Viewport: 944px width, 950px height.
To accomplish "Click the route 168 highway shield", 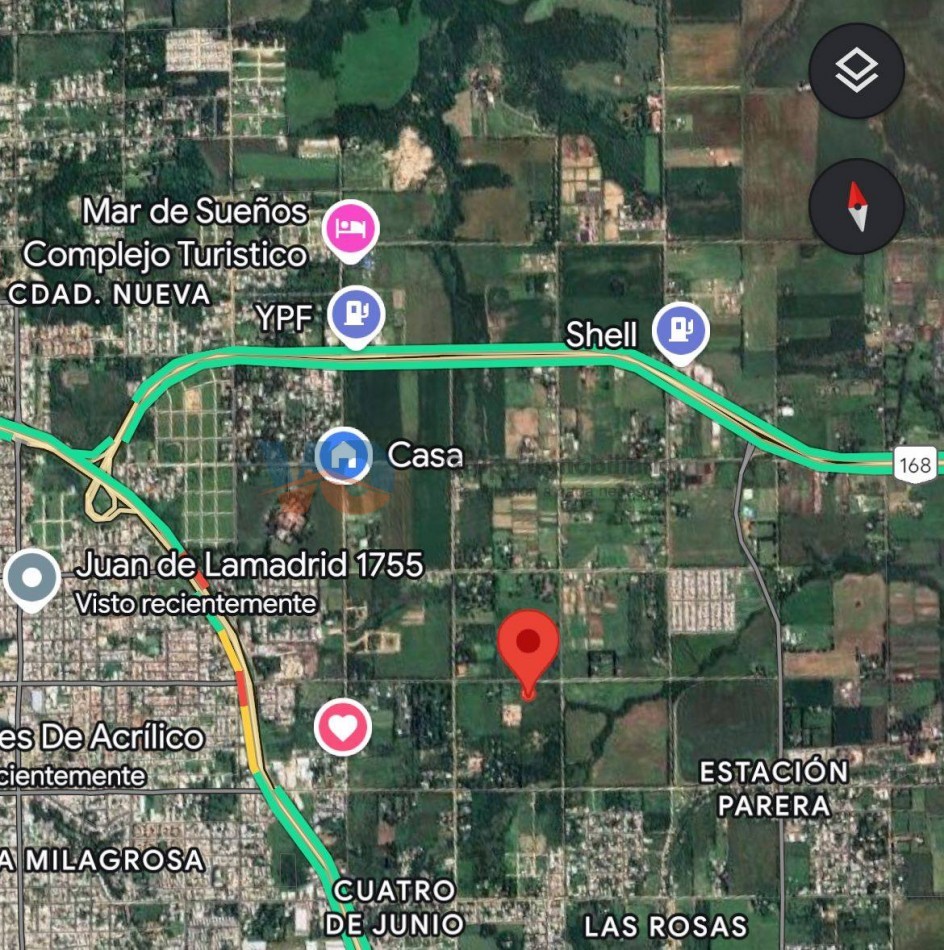I will [x=916, y=463].
